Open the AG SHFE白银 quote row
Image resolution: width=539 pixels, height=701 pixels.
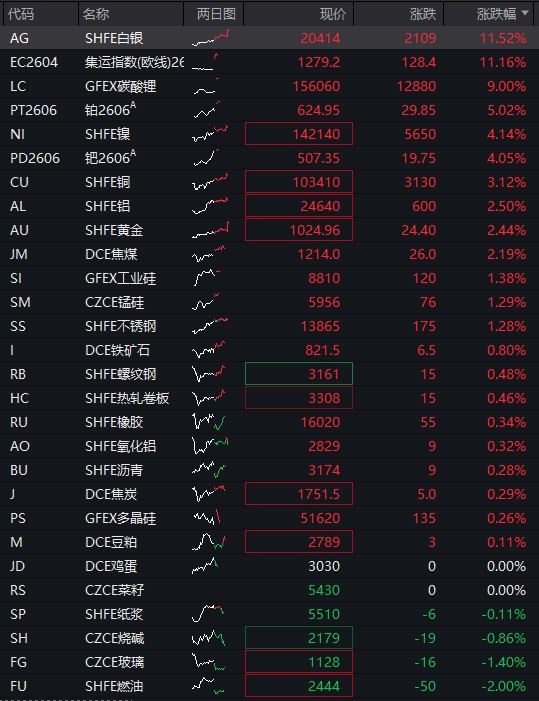coord(270,38)
